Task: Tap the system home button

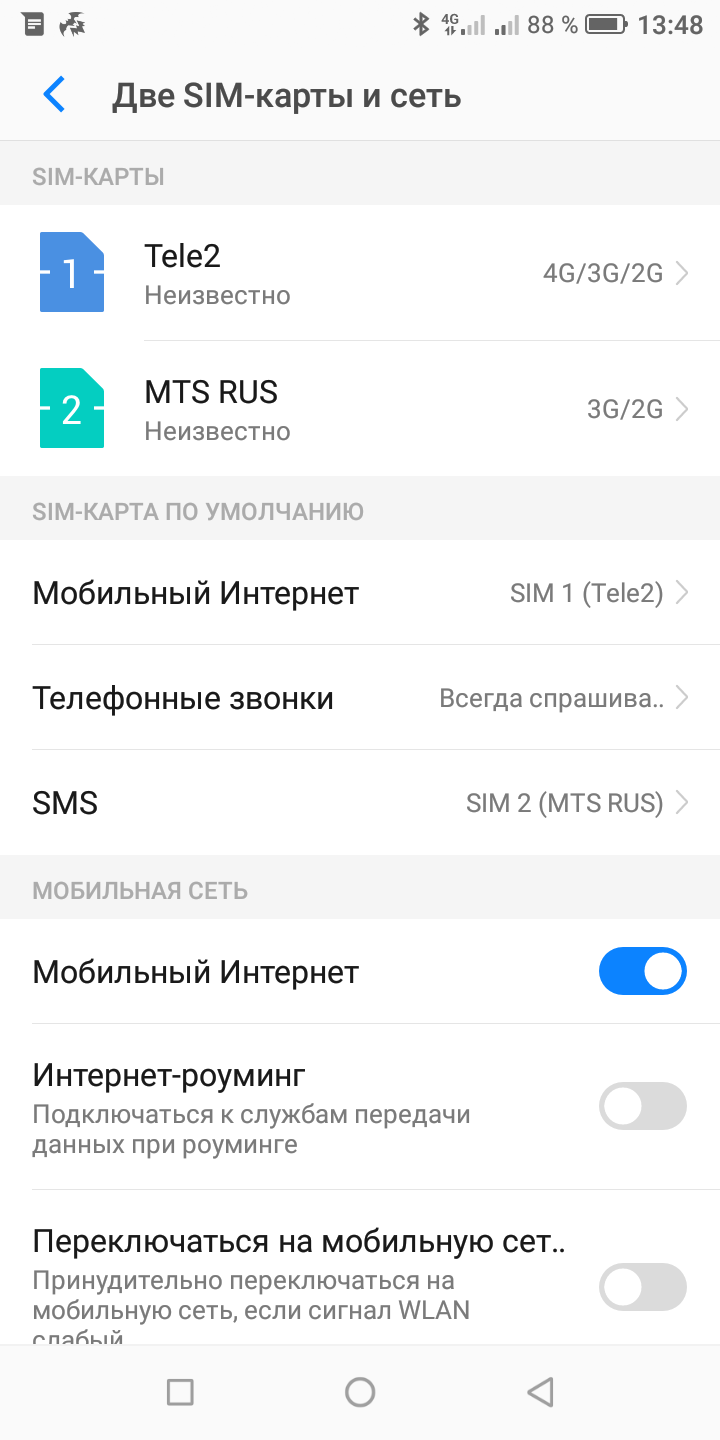Action: 360,1391
